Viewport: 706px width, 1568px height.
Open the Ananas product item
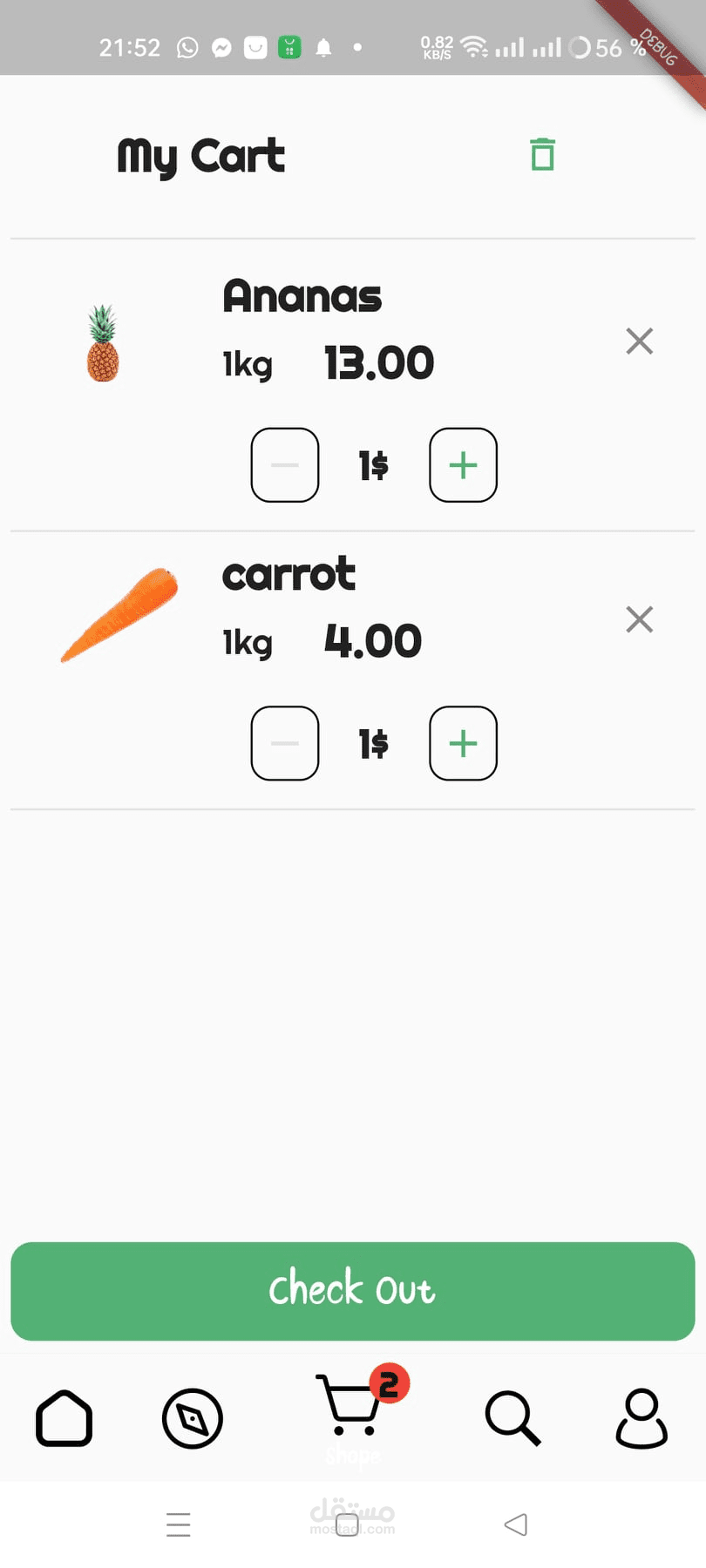[x=302, y=296]
